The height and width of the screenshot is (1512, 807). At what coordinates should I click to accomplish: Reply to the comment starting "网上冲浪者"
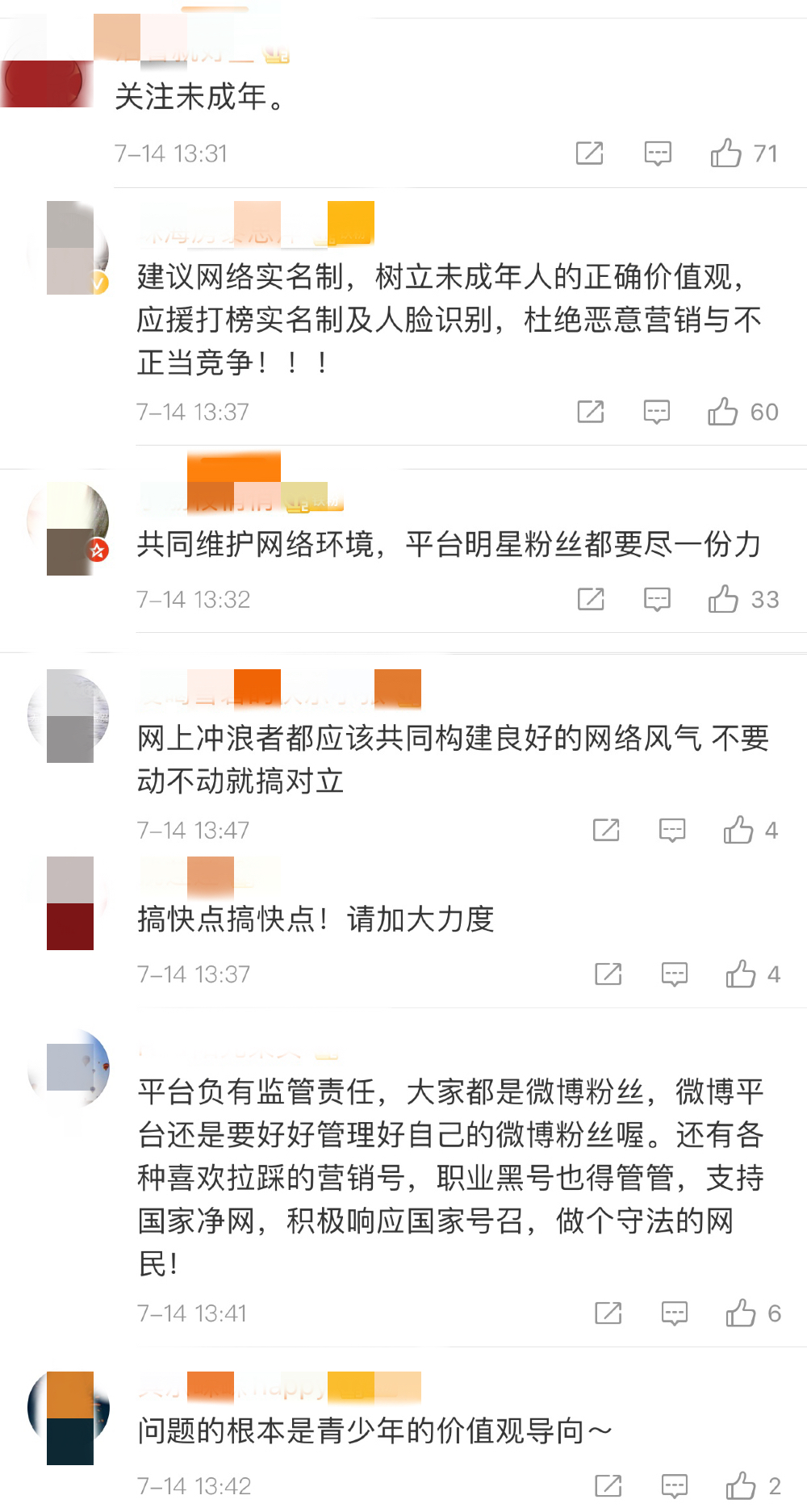pos(672,830)
